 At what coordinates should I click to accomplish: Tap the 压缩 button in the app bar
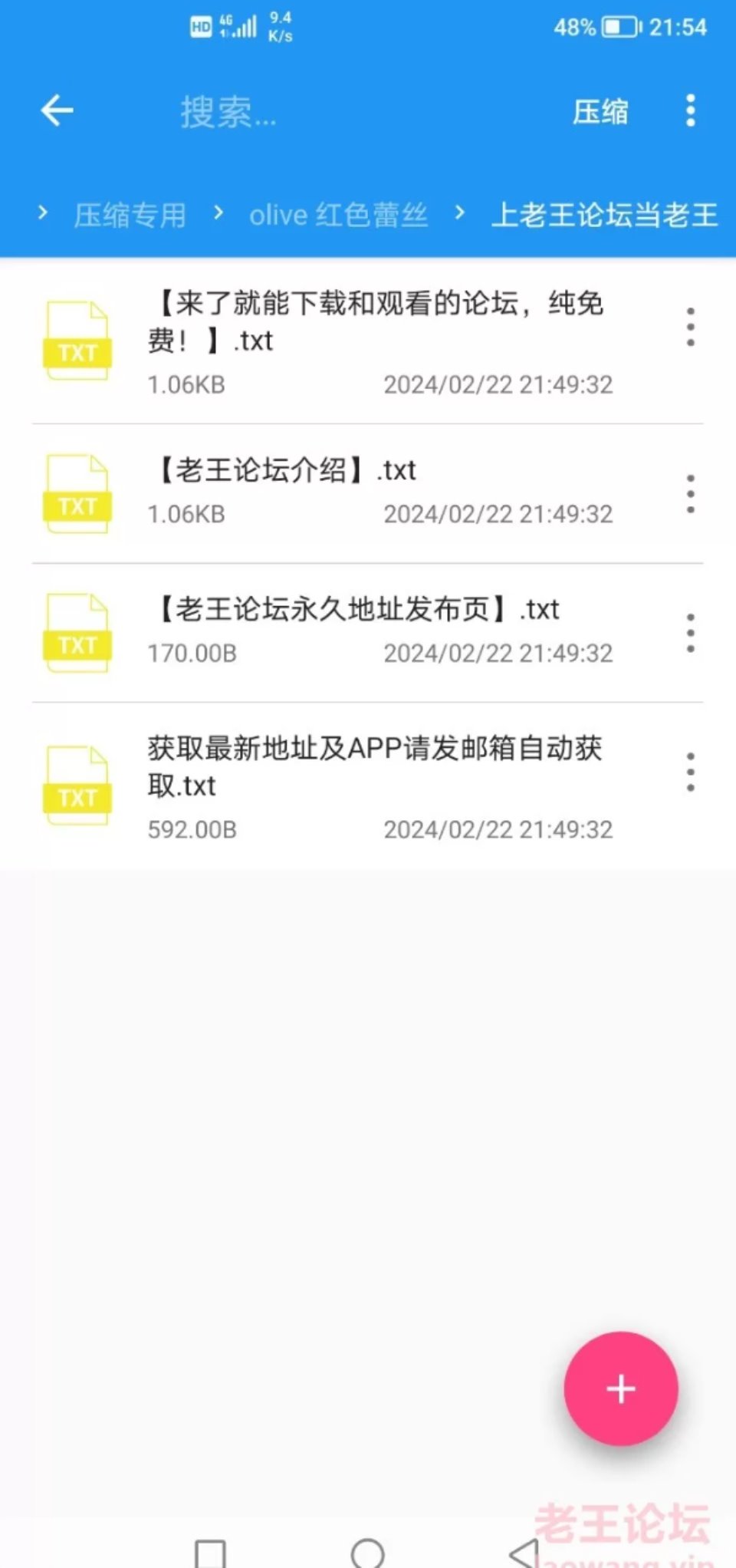[x=600, y=112]
